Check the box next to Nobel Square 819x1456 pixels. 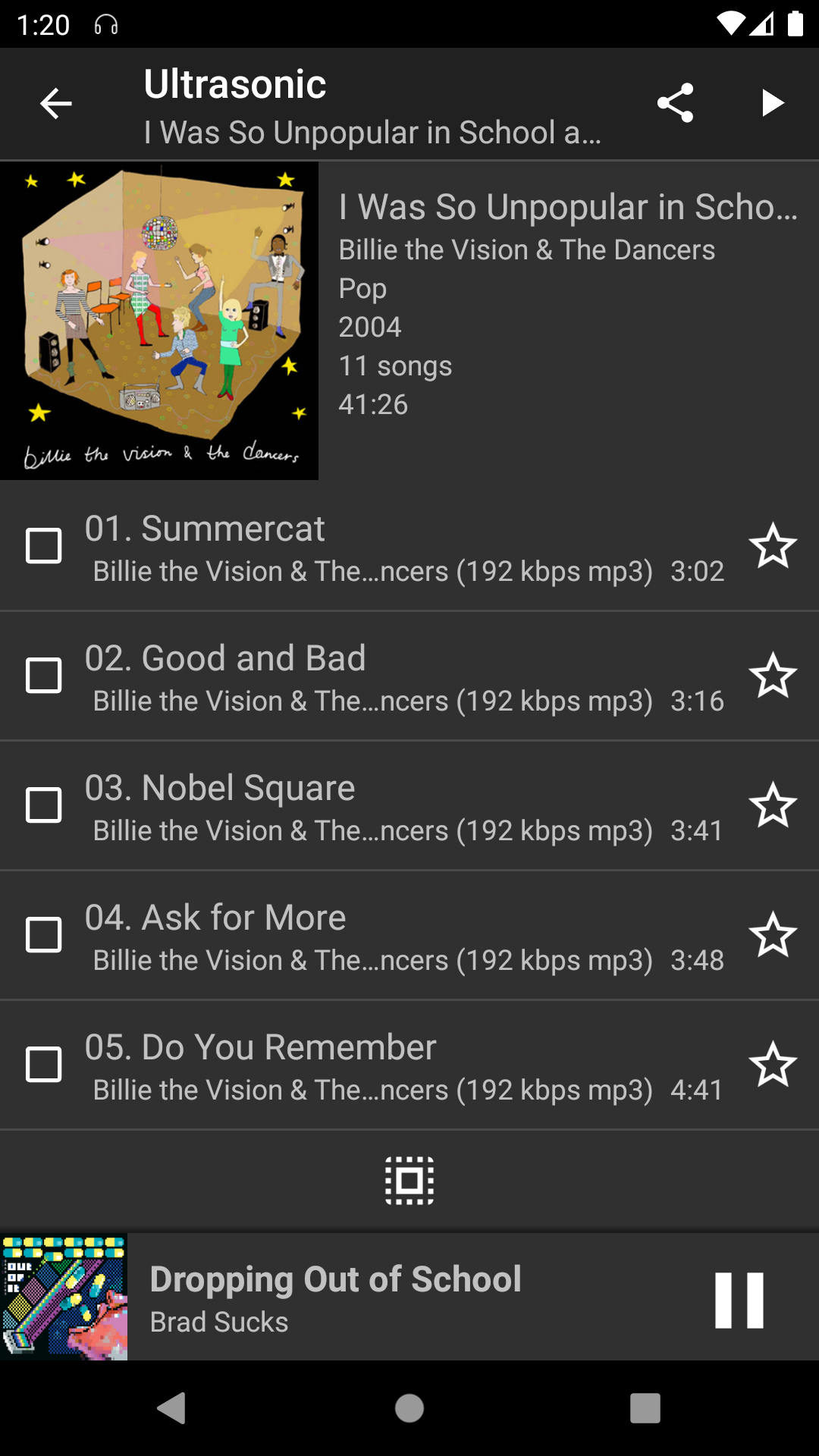[44, 805]
